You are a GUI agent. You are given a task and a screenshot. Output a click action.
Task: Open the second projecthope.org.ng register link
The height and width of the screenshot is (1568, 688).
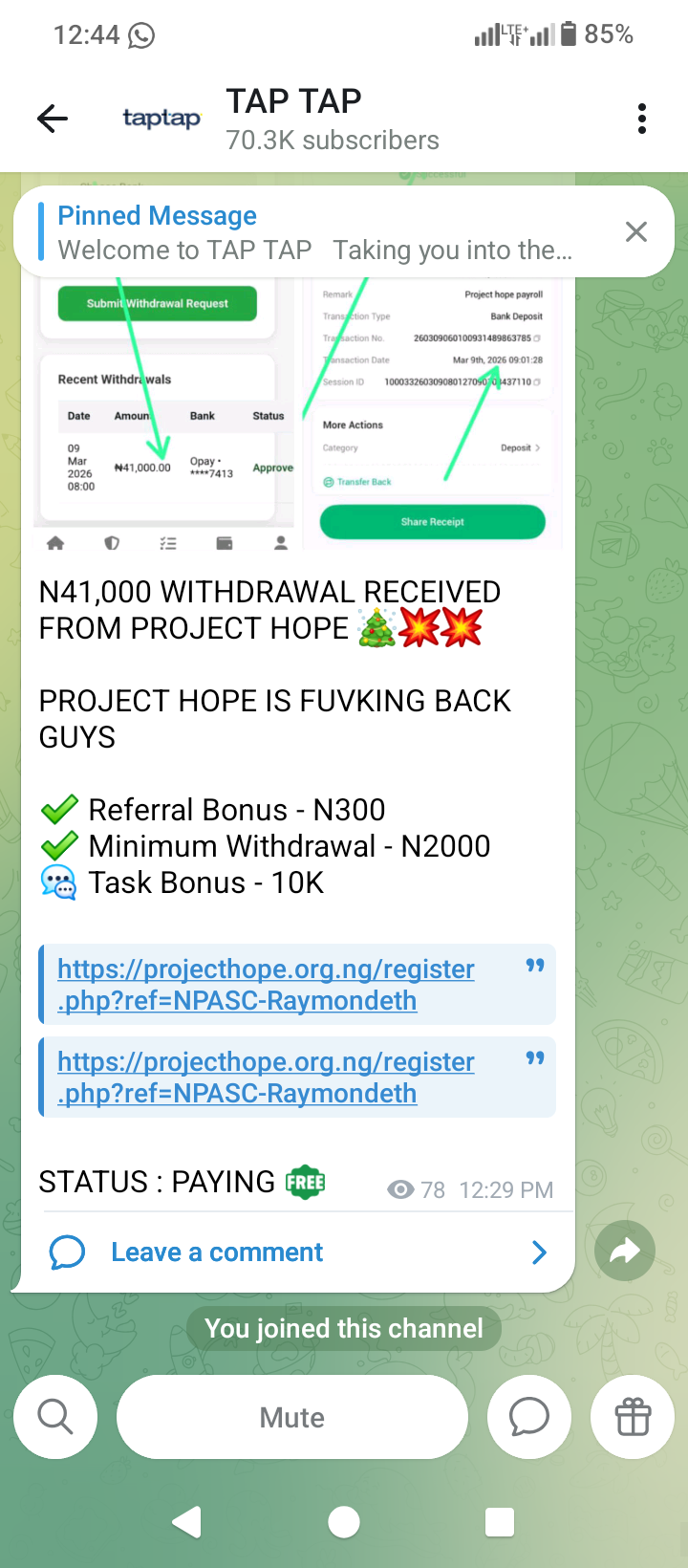pos(266,1078)
